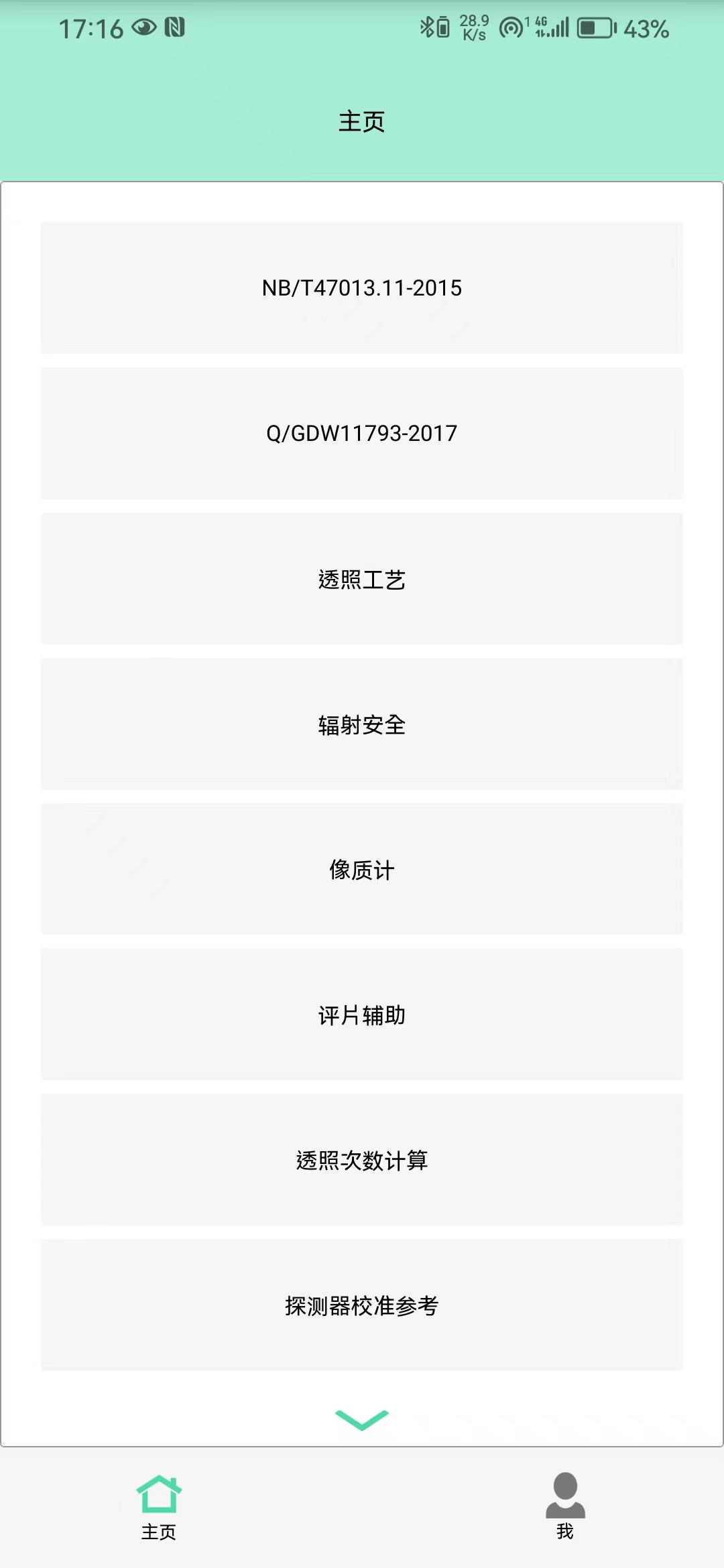Screen dimensions: 724x1568
Task: Open 透照次数计算 calculator
Action: tap(362, 1160)
